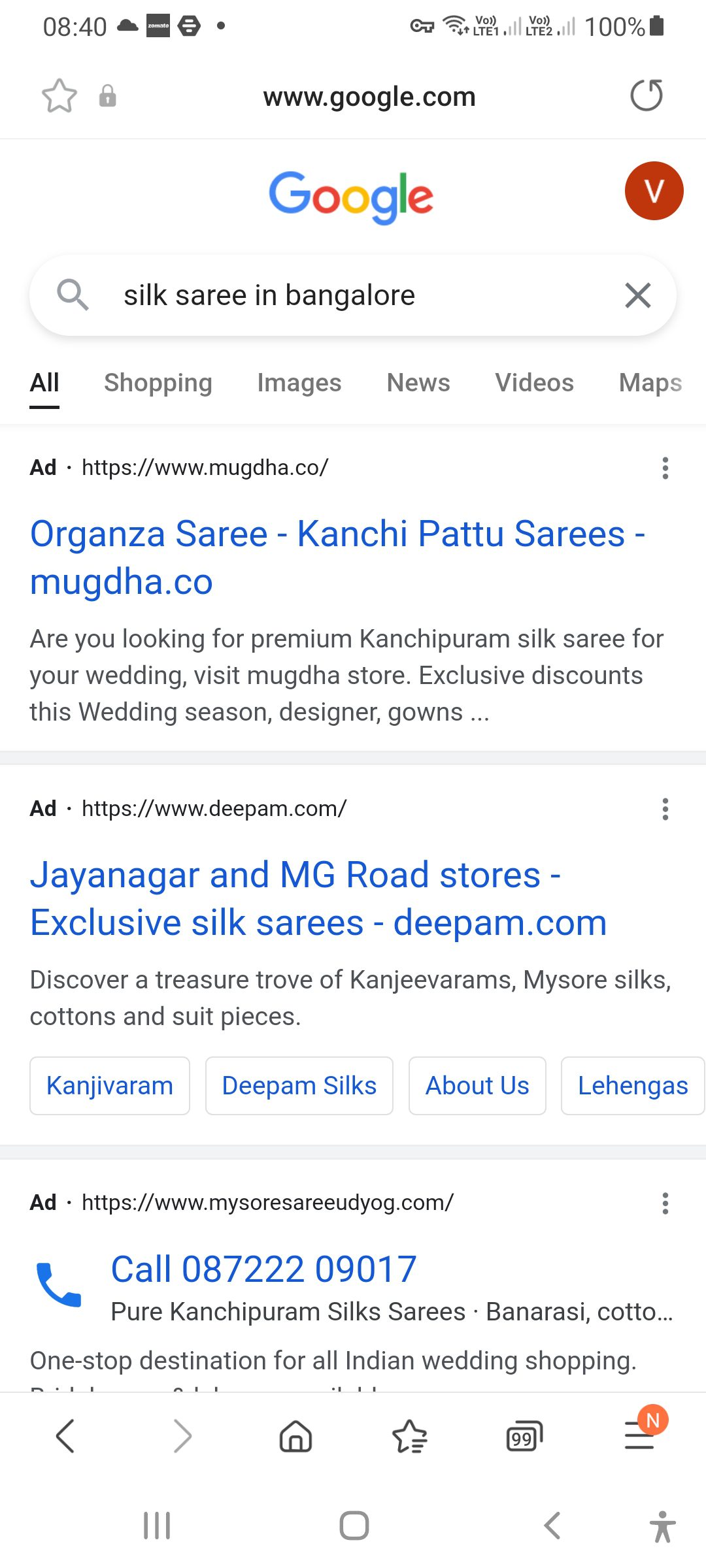Edit the silk saree in bangalore query
Screen dimensions: 706x1568
pos(269,295)
